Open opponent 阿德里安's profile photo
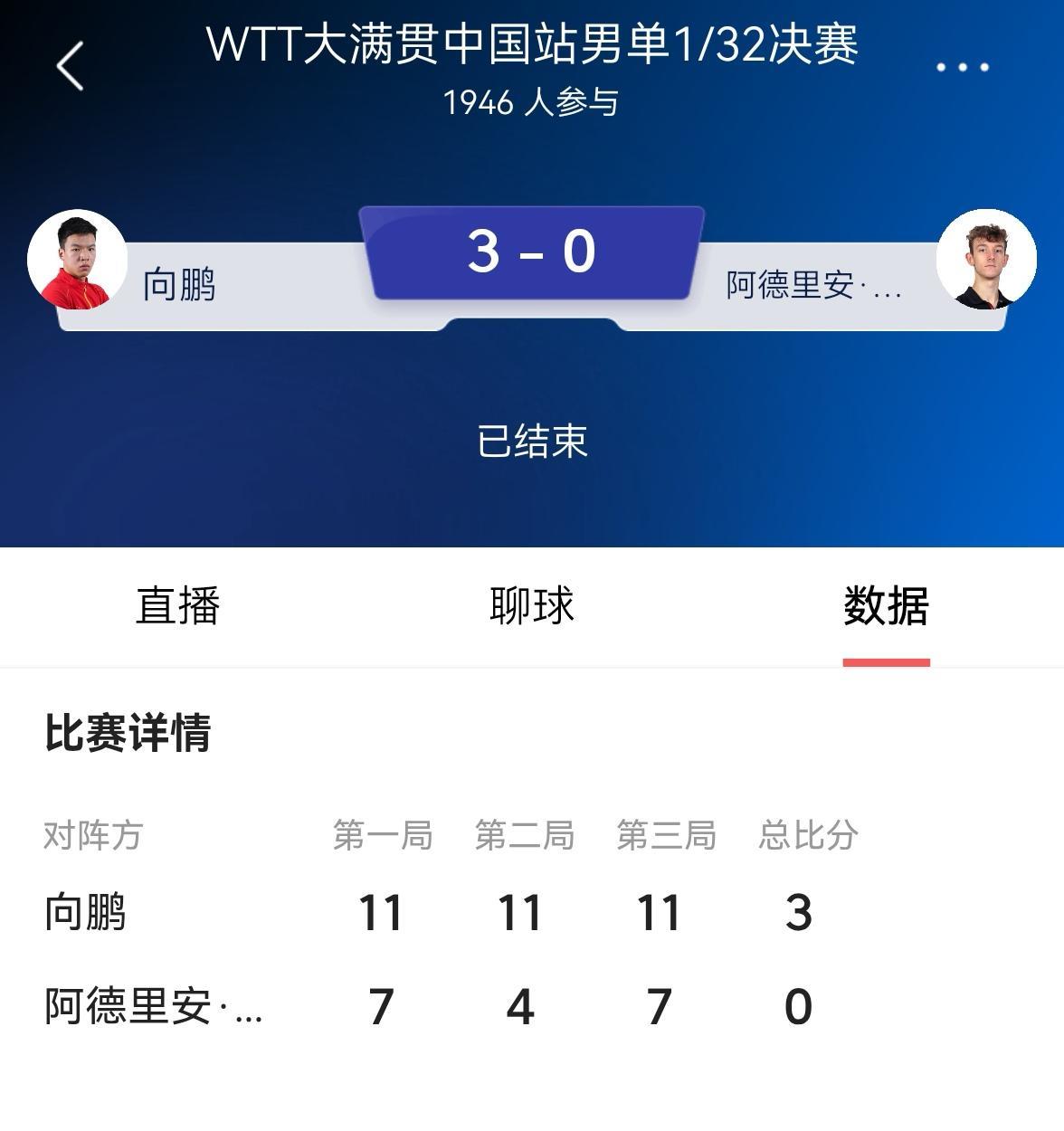The image size is (1064, 1131). [986, 260]
